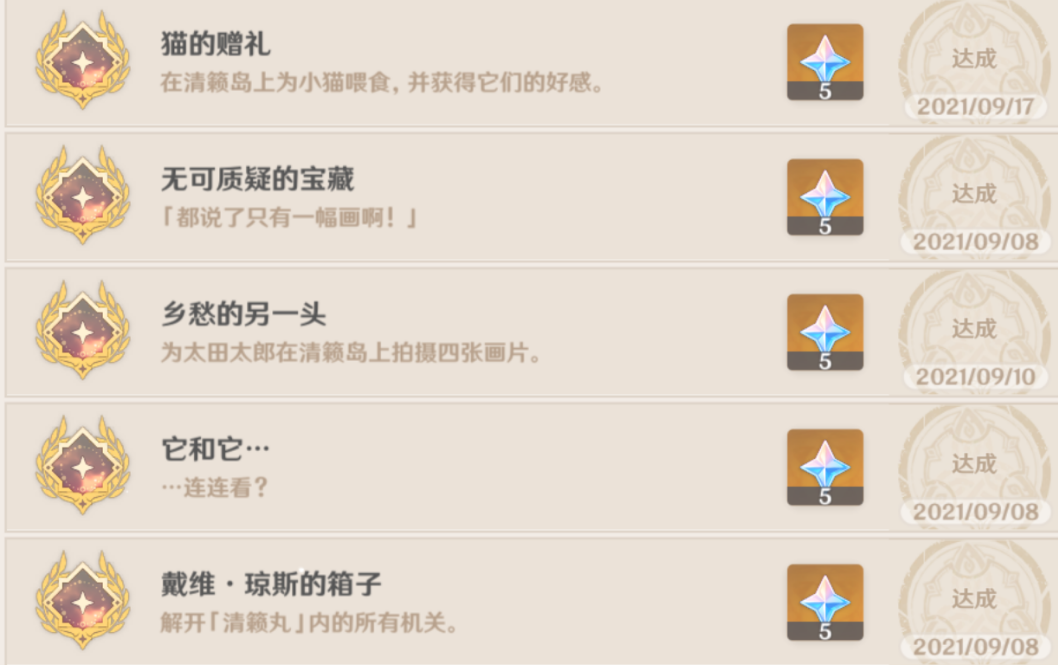
Task: Open the primogem reward of 乡愁的另一头
Action: [824, 331]
